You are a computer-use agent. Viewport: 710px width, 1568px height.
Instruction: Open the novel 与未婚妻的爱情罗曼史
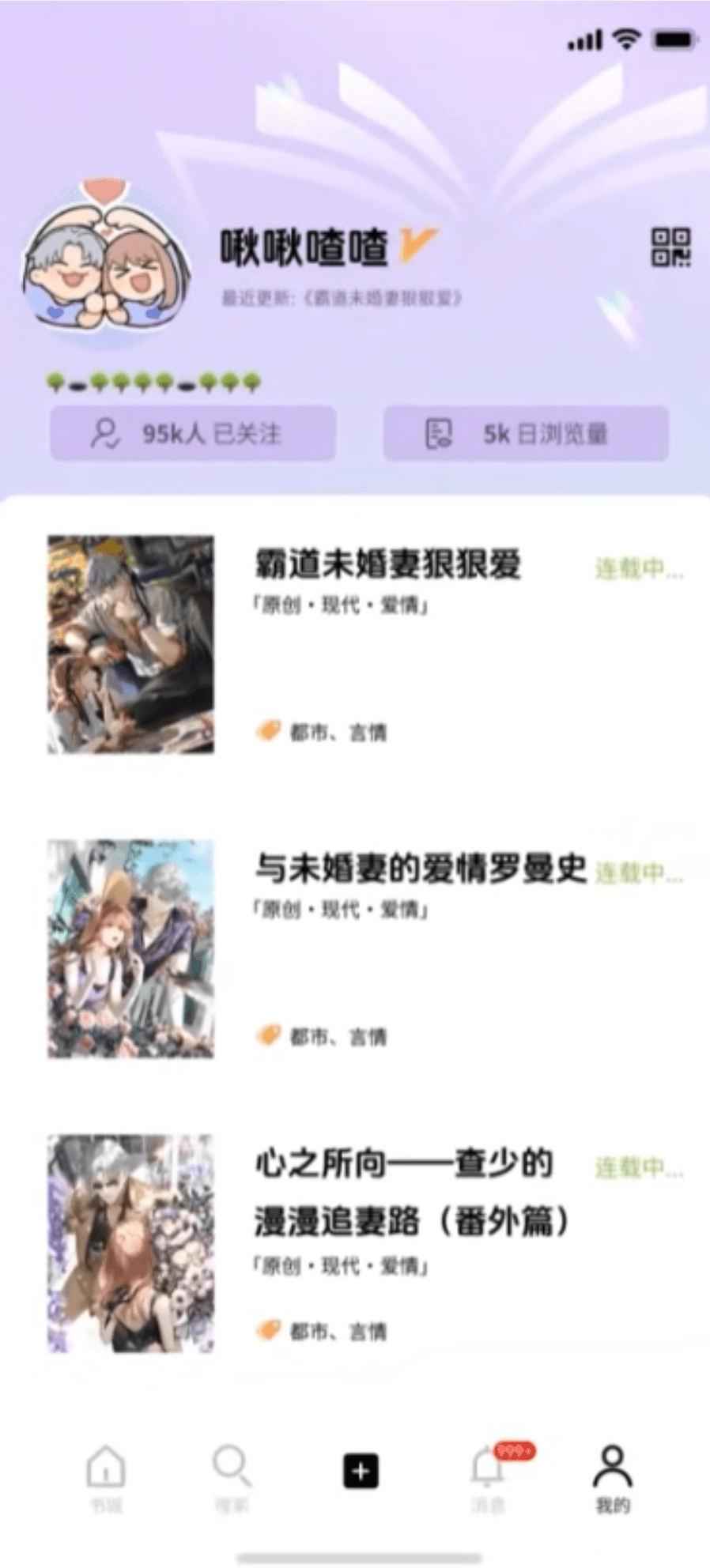pos(419,869)
